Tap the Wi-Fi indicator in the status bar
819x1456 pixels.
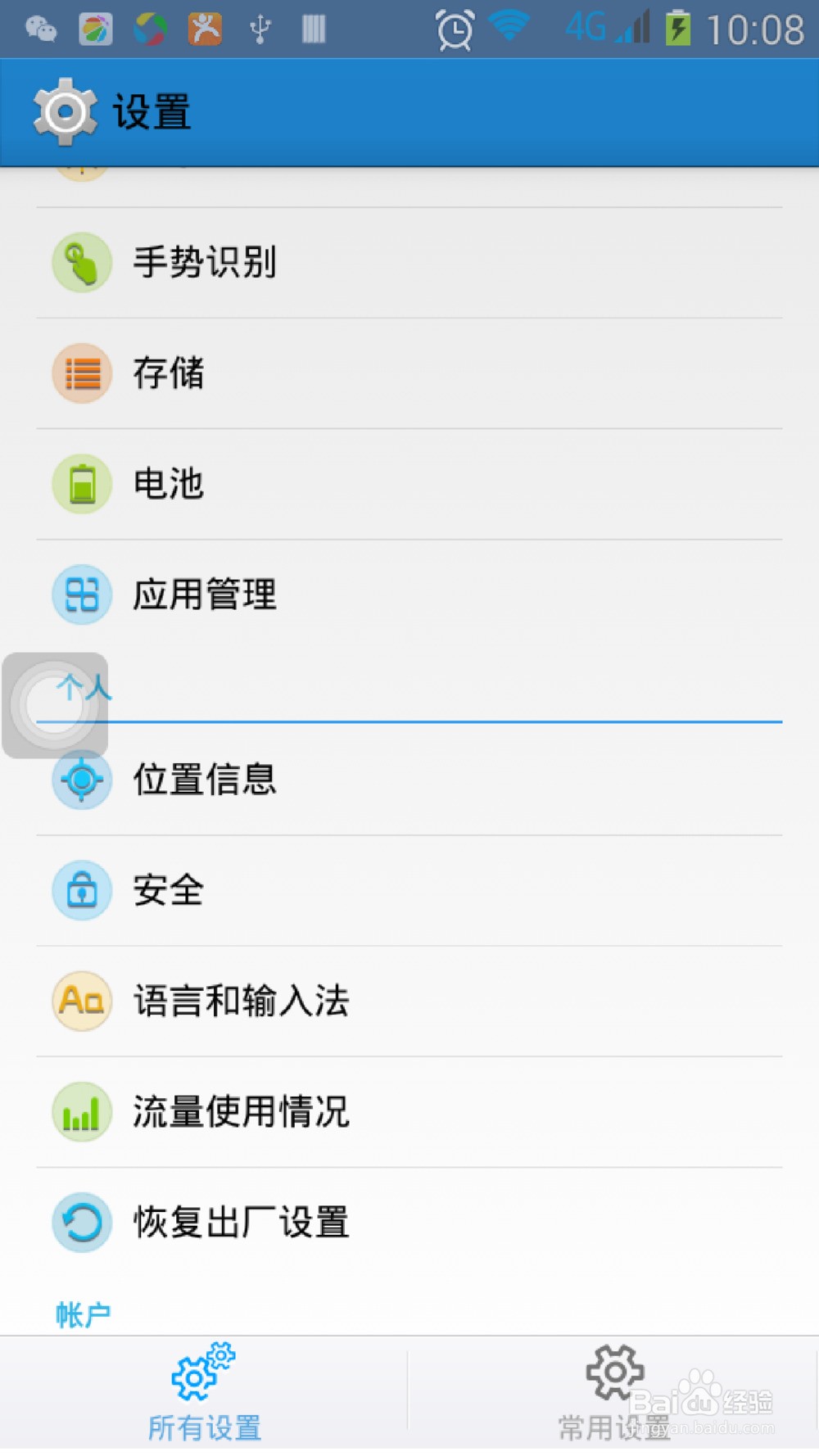509,27
